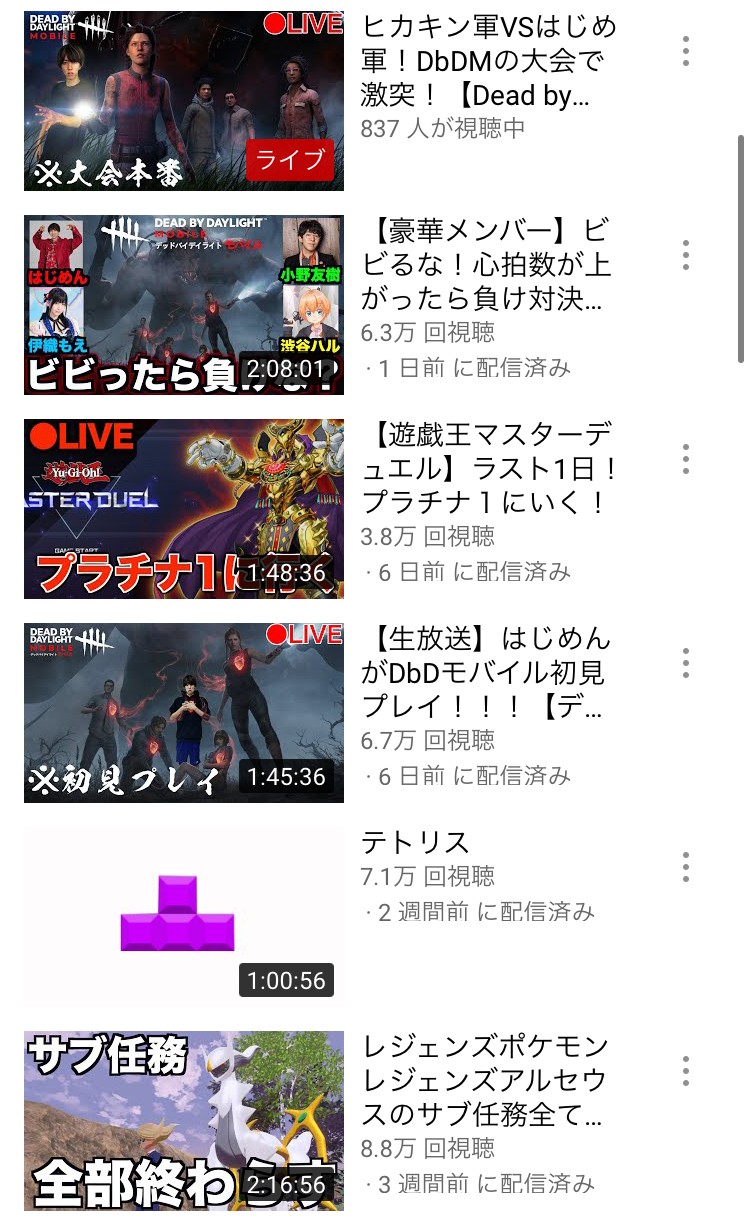Open the レジェンズアルセウス サブ任務 video
750x1224 pixels.
click(184, 1121)
